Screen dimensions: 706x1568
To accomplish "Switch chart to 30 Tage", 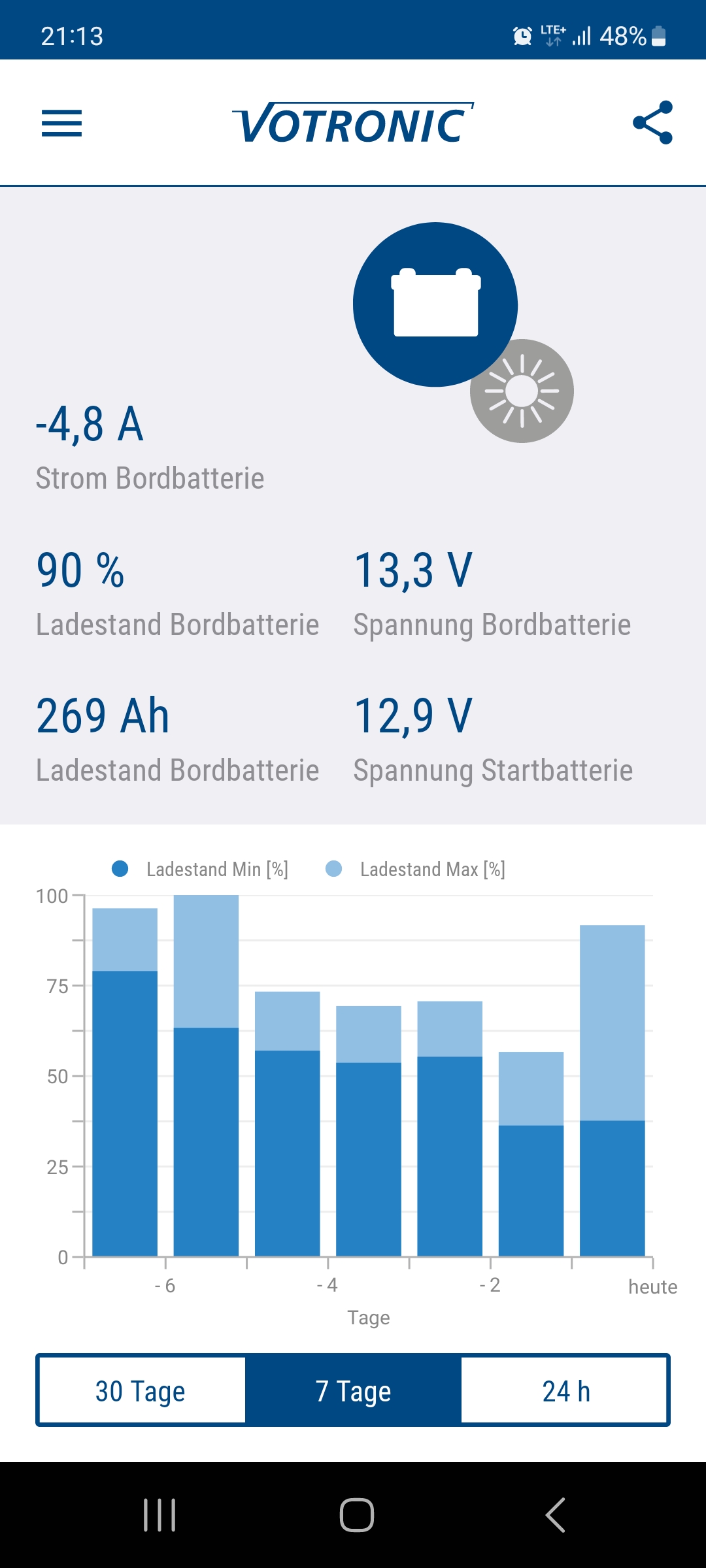I will pos(141,1390).
